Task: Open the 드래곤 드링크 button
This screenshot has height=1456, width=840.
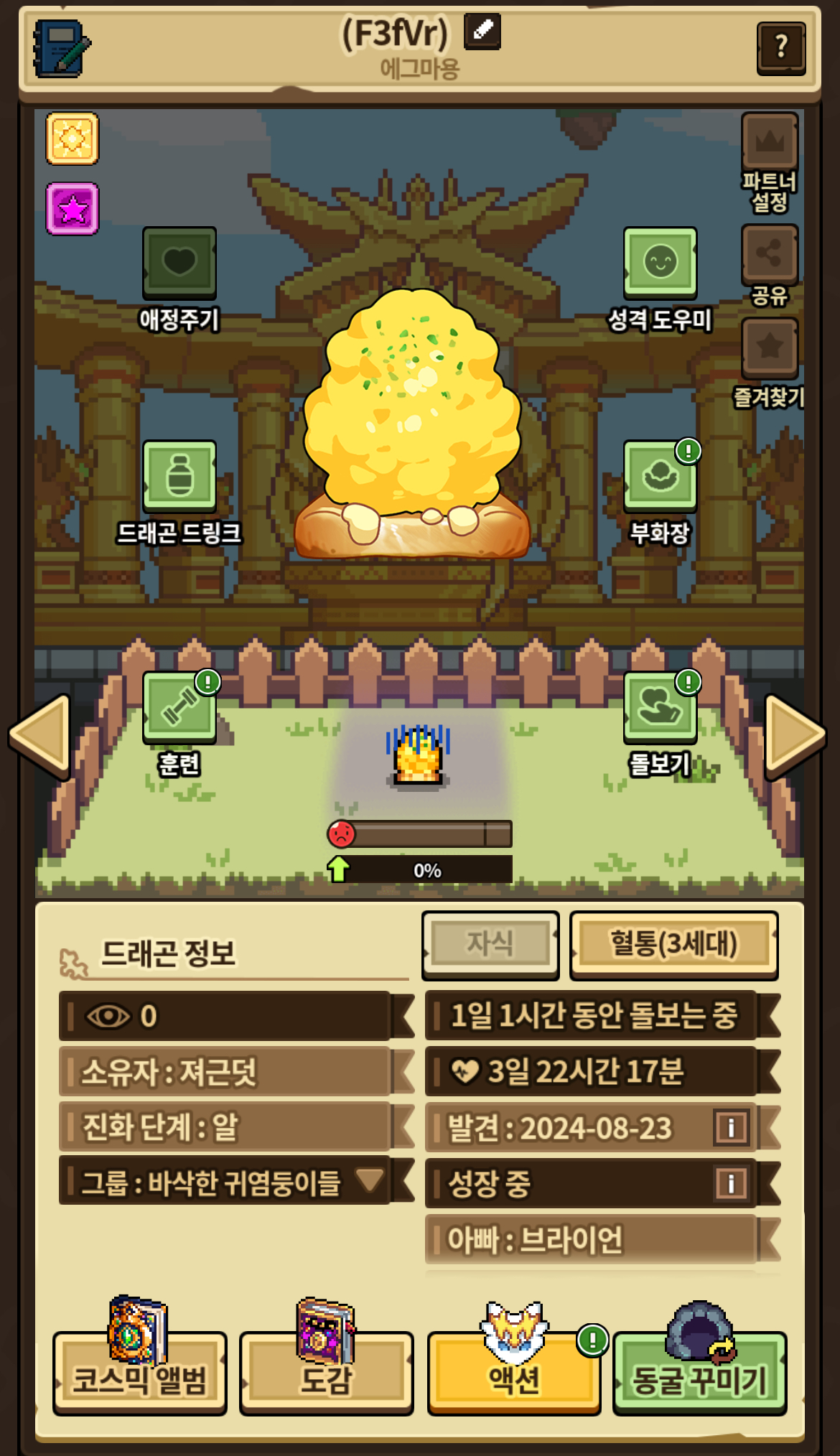Action: [179, 475]
